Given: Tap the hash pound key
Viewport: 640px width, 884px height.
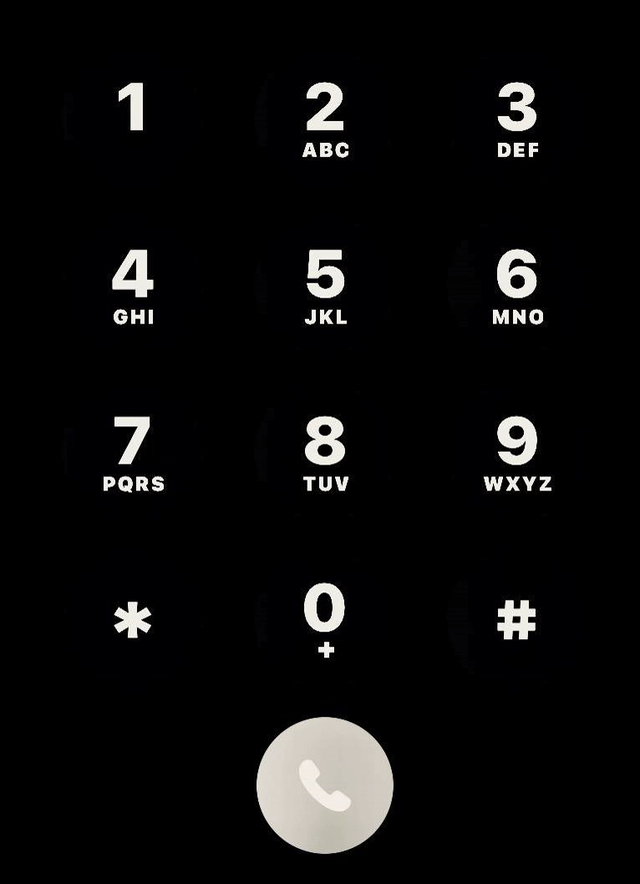Looking at the screenshot, I should coord(517,621).
